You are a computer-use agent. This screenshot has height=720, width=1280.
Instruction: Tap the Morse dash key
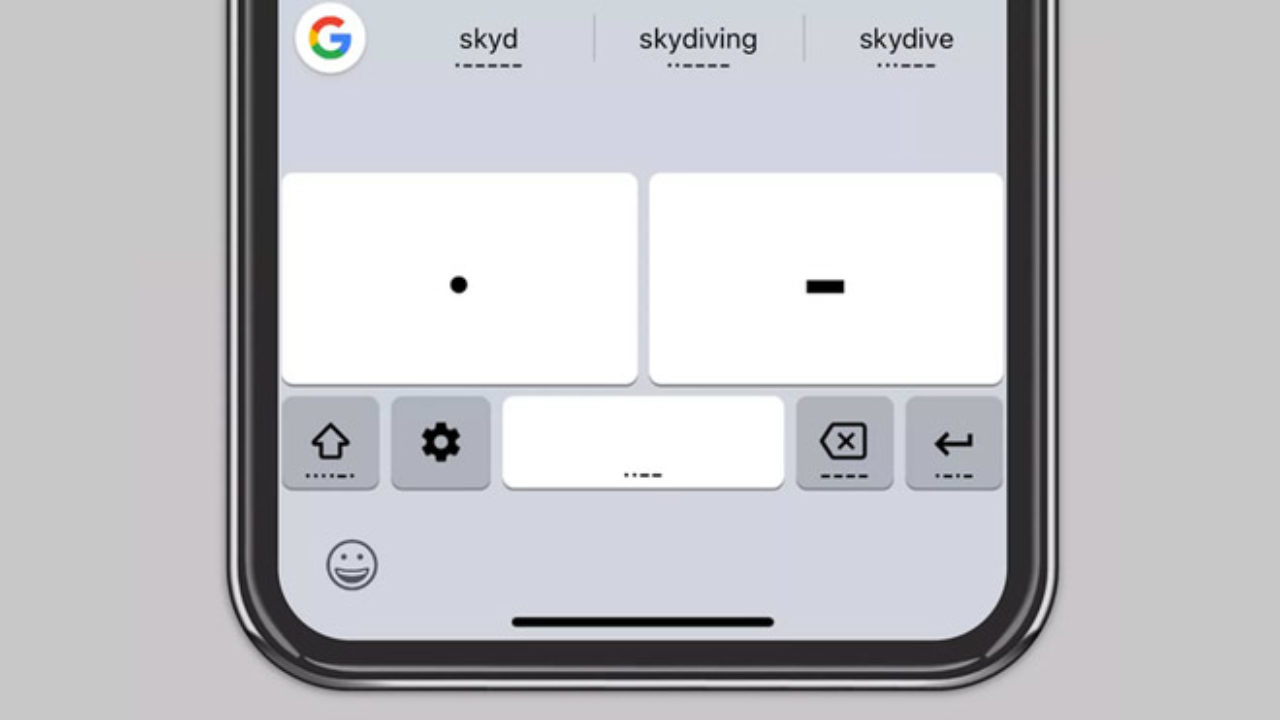(826, 279)
